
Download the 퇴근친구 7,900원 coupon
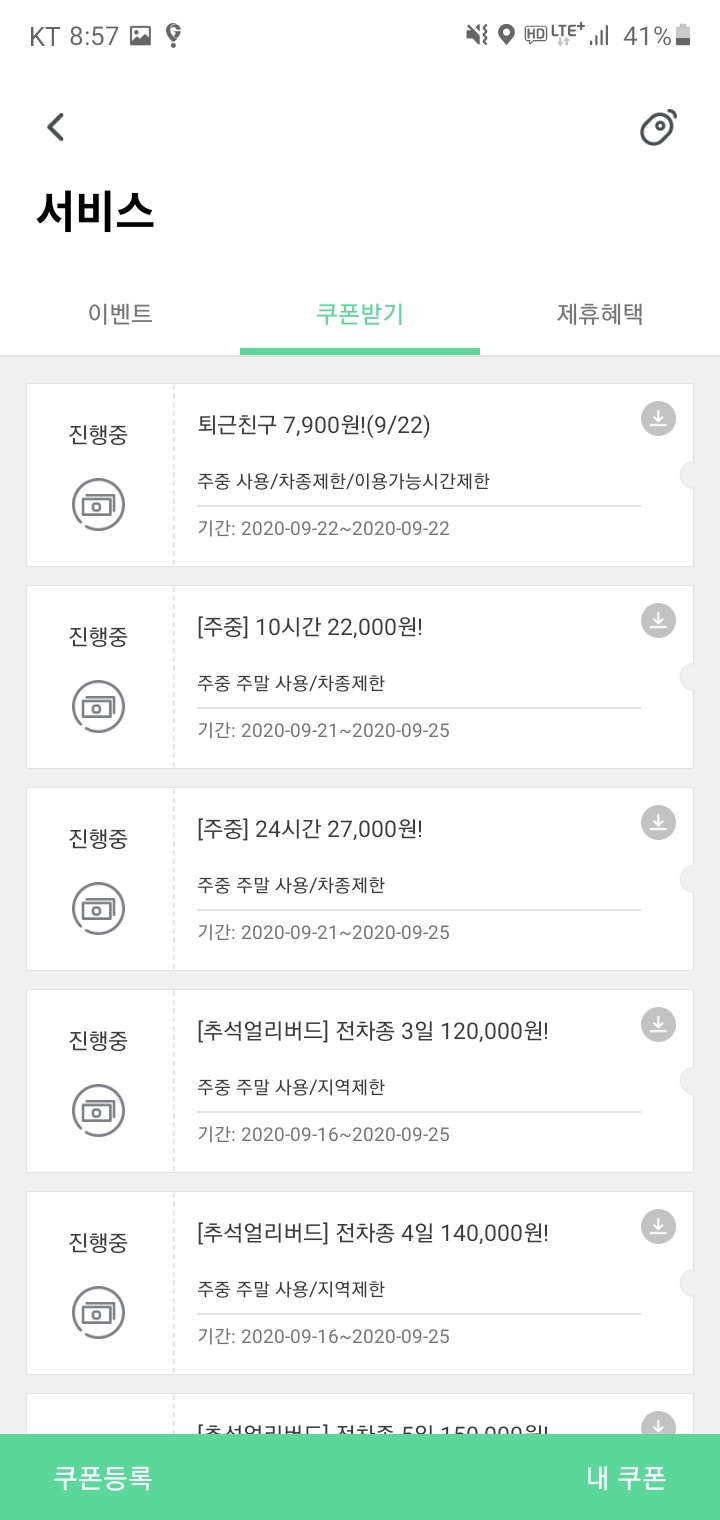point(658,419)
